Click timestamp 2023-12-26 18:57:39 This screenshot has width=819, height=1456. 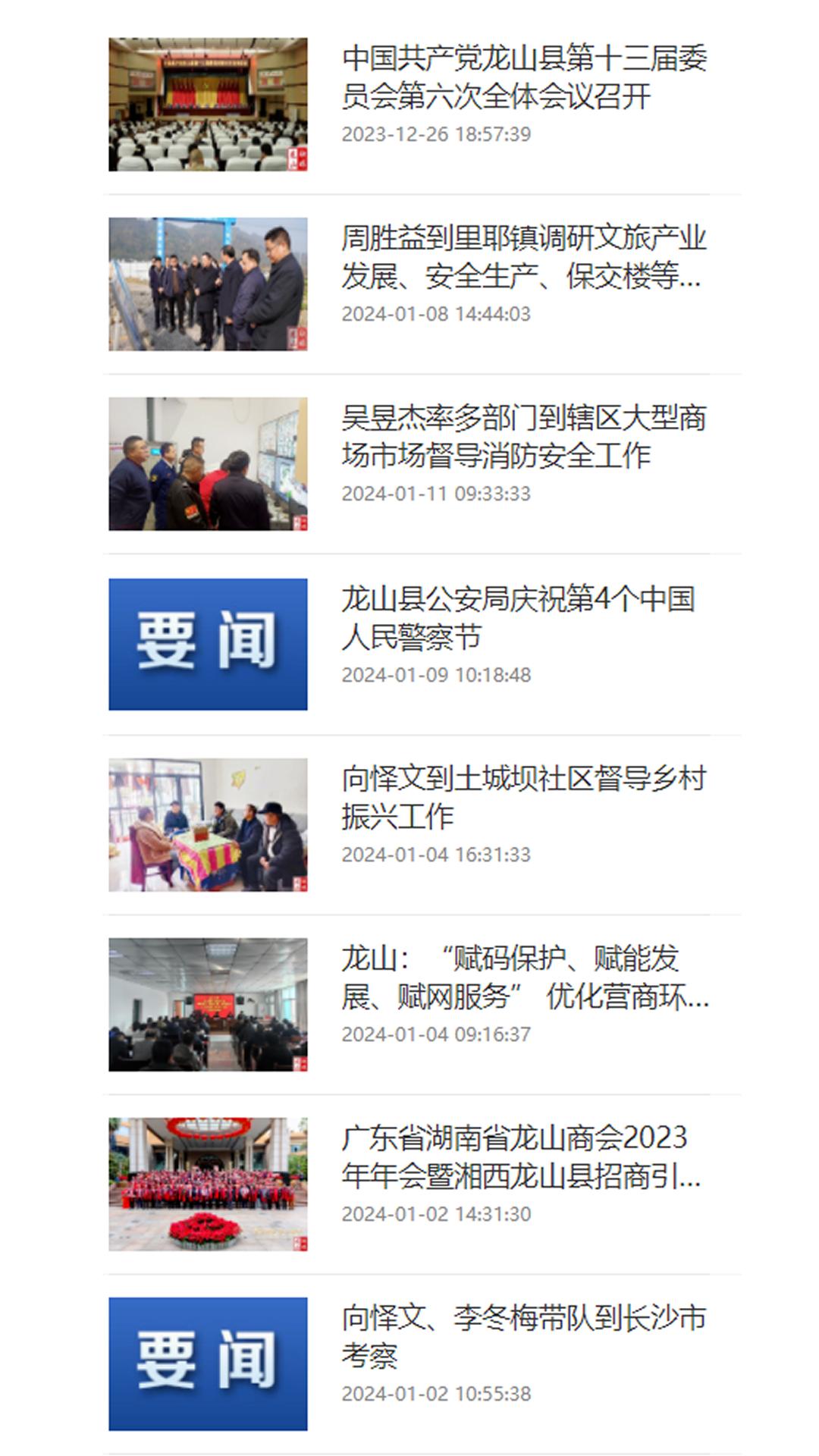coord(438,135)
